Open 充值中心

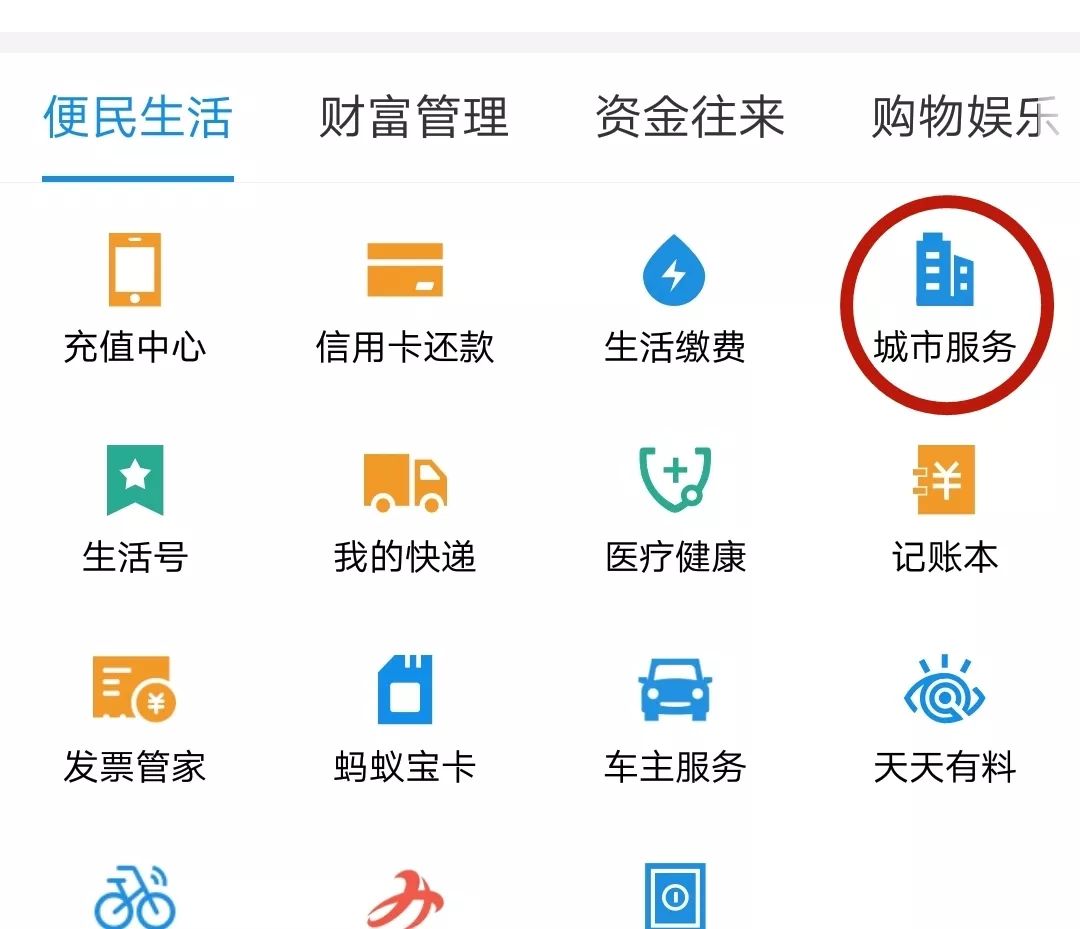[x=135, y=297]
